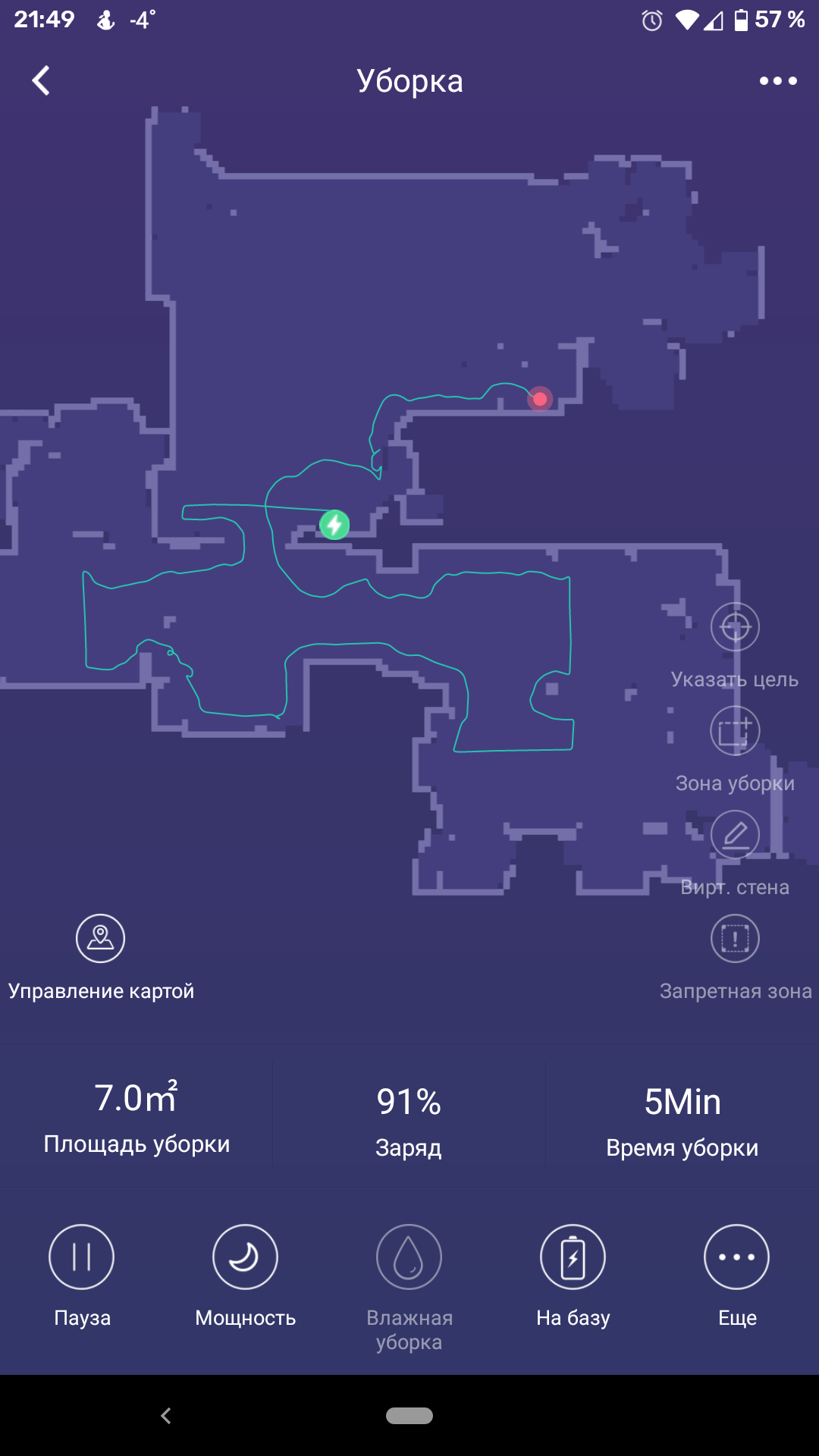819x1456 pixels.
Task: Tap the system back button
Action: [166, 1415]
